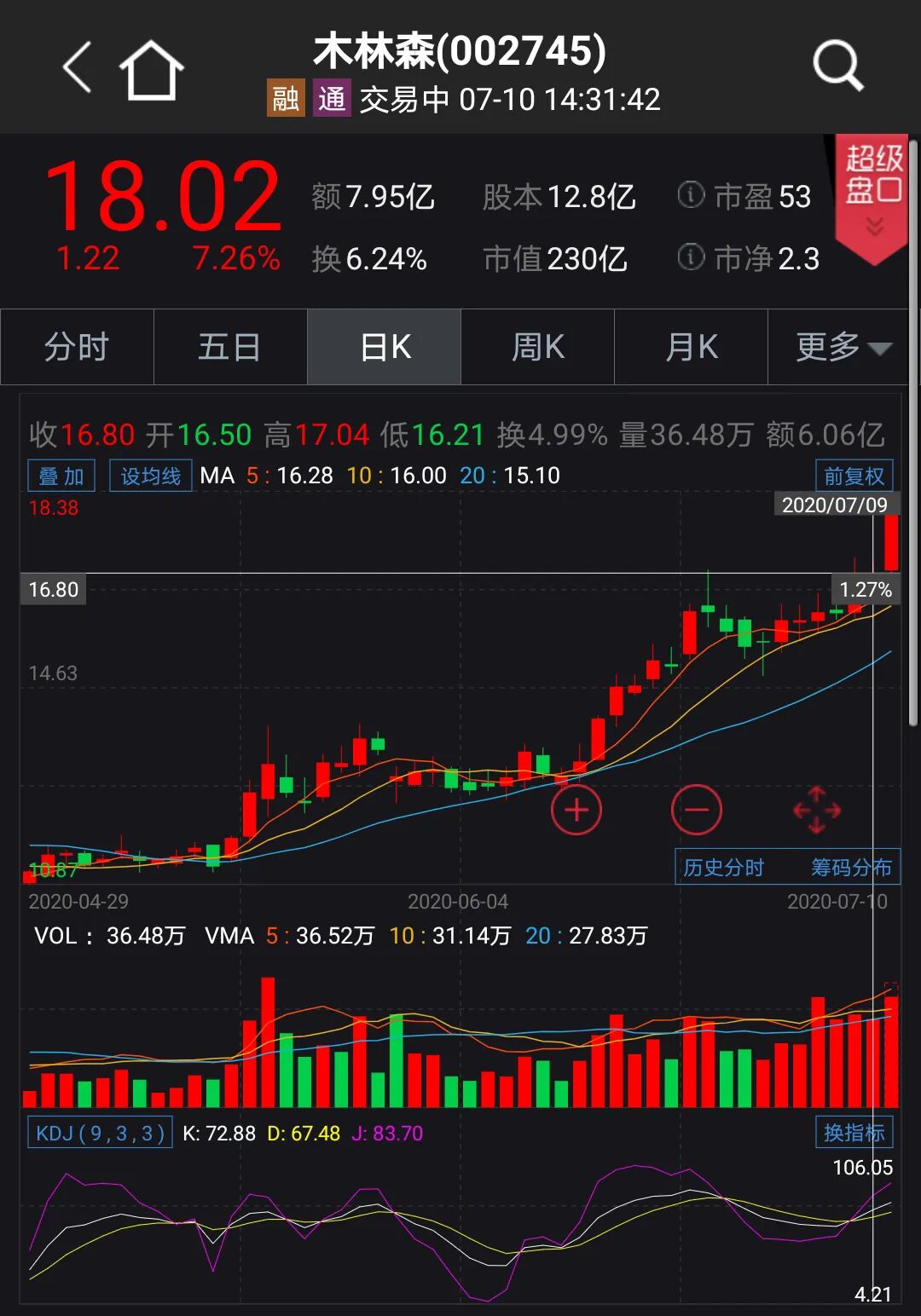This screenshot has width=921, height=1316.
Task: Switch indicator using 换指标
Action: (x=854, y=1133)
